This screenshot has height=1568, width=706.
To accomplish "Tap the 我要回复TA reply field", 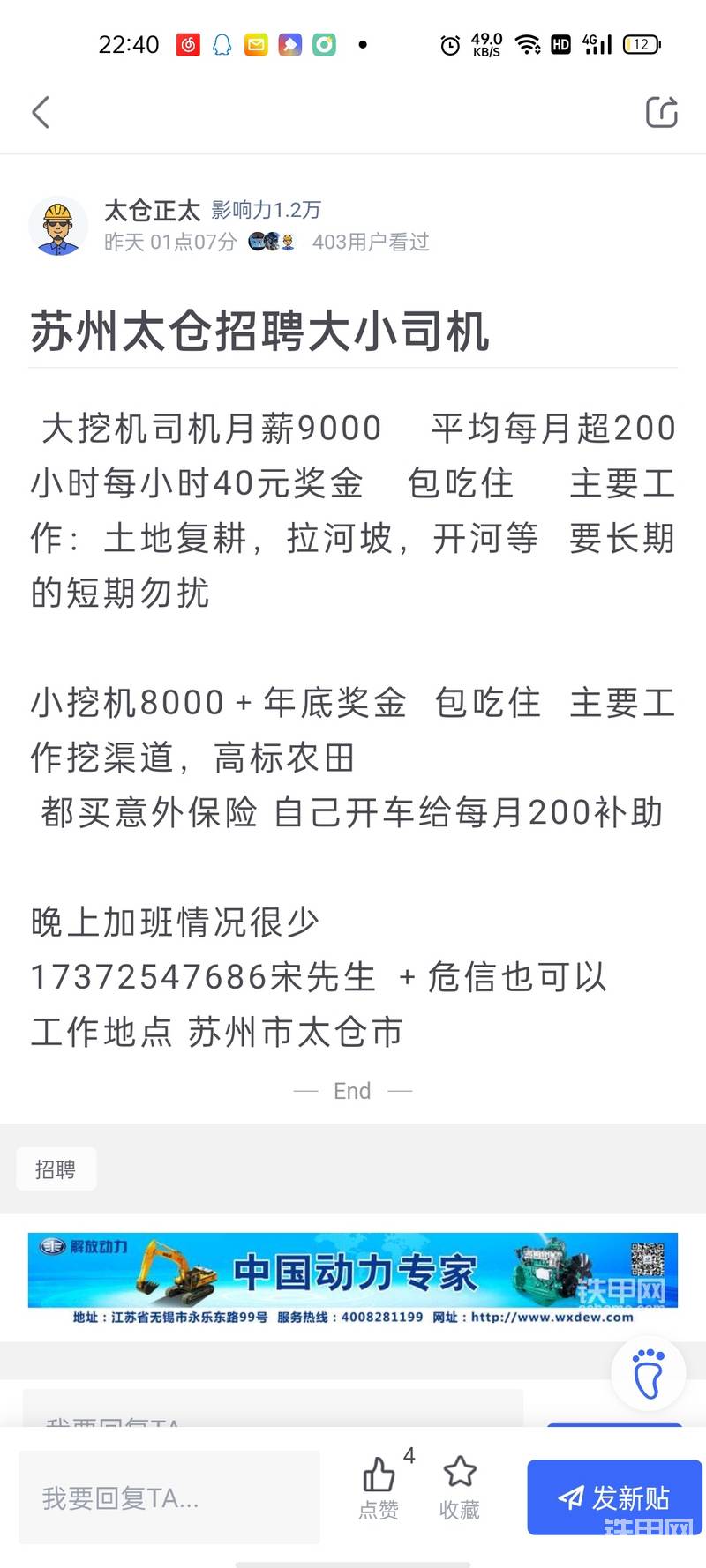I will (169, 1497).
